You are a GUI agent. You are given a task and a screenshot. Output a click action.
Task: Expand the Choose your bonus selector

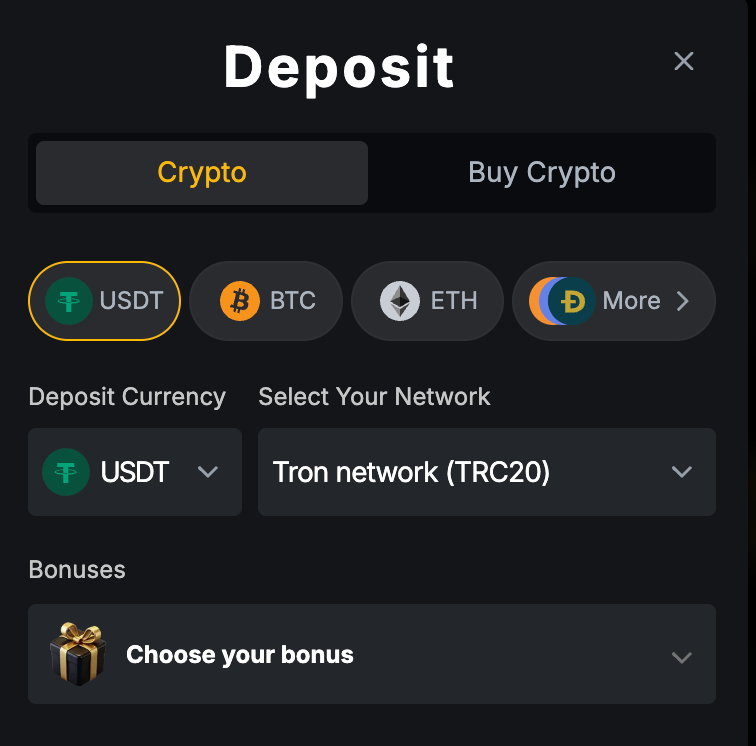click(372, 655)
